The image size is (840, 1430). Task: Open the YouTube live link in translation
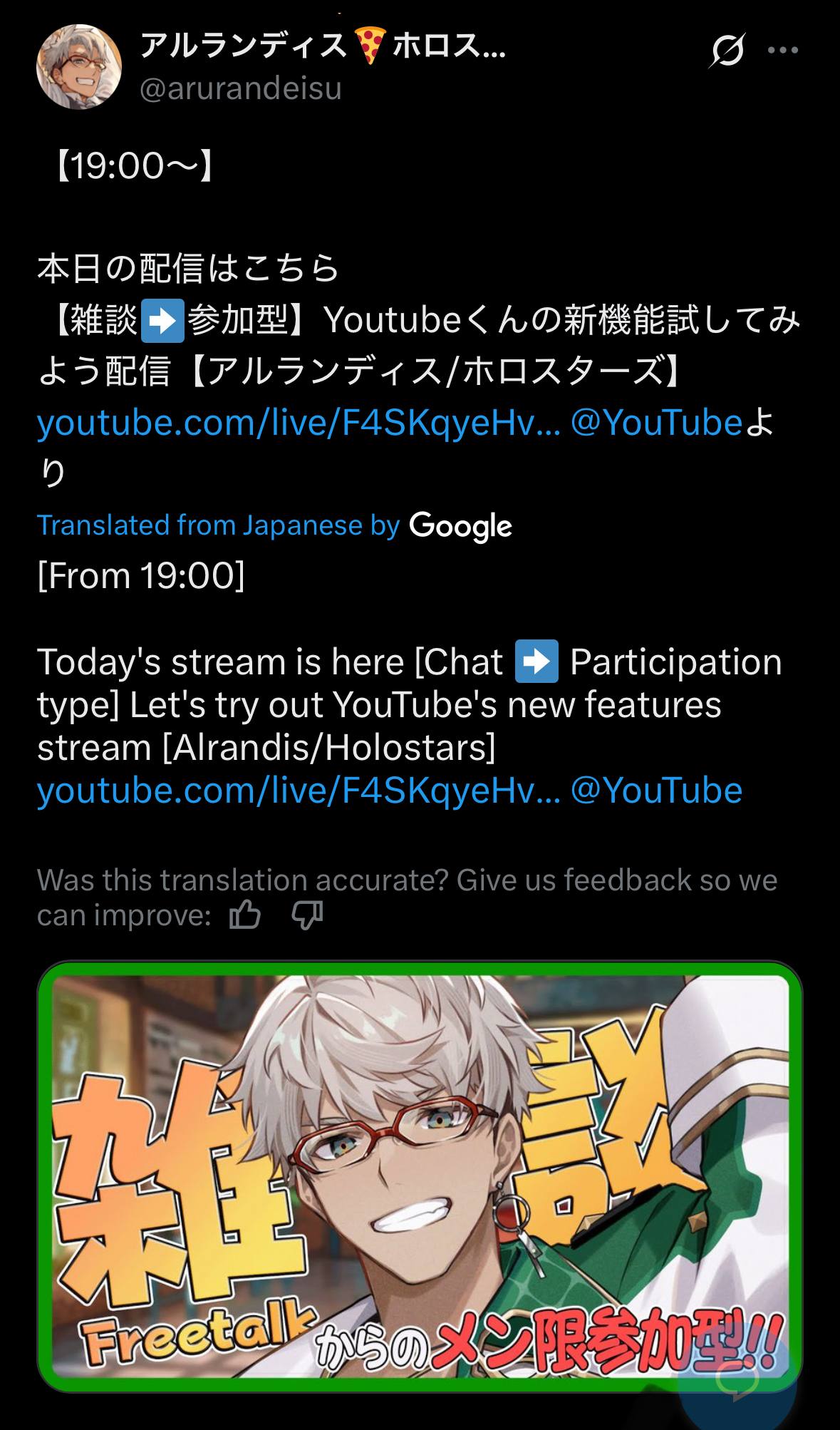299,791
